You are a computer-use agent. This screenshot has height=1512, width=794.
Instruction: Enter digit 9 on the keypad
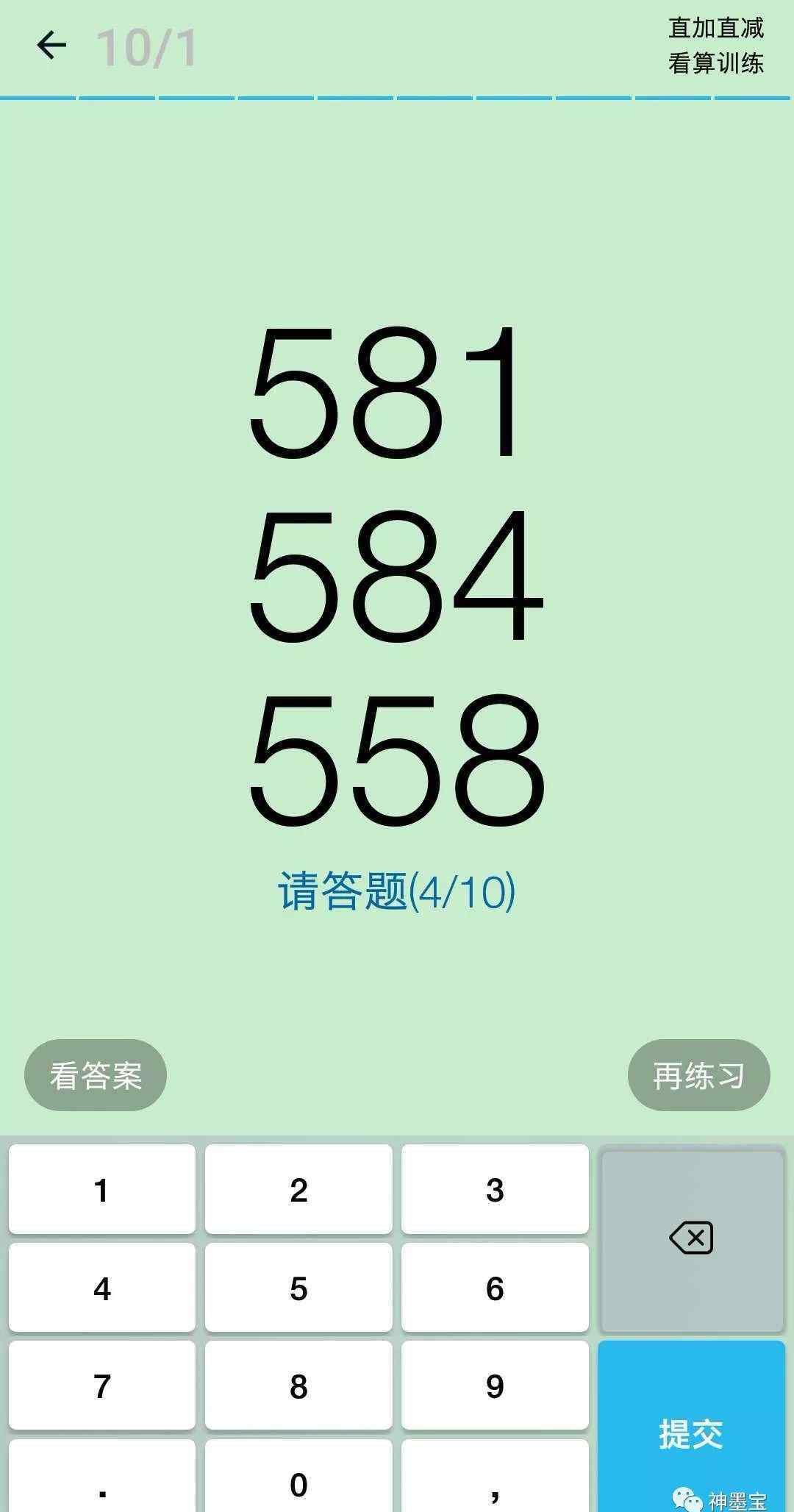(495, 1386)
